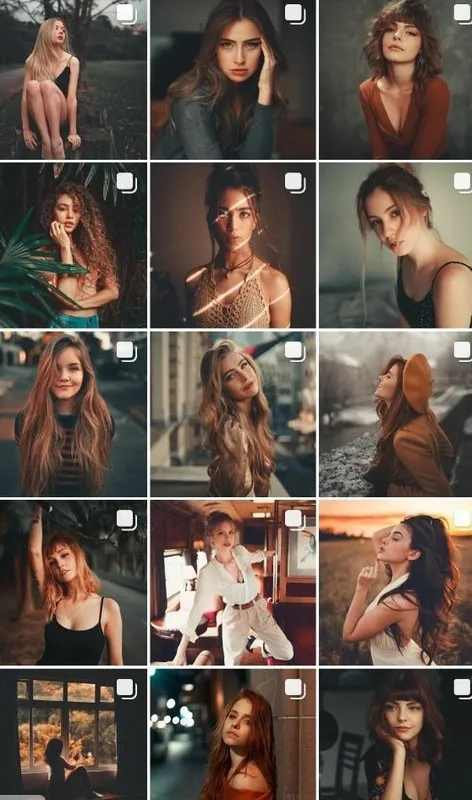Open the post of woman with bangs in floral top
472x800 pixels.
[395, 735]
